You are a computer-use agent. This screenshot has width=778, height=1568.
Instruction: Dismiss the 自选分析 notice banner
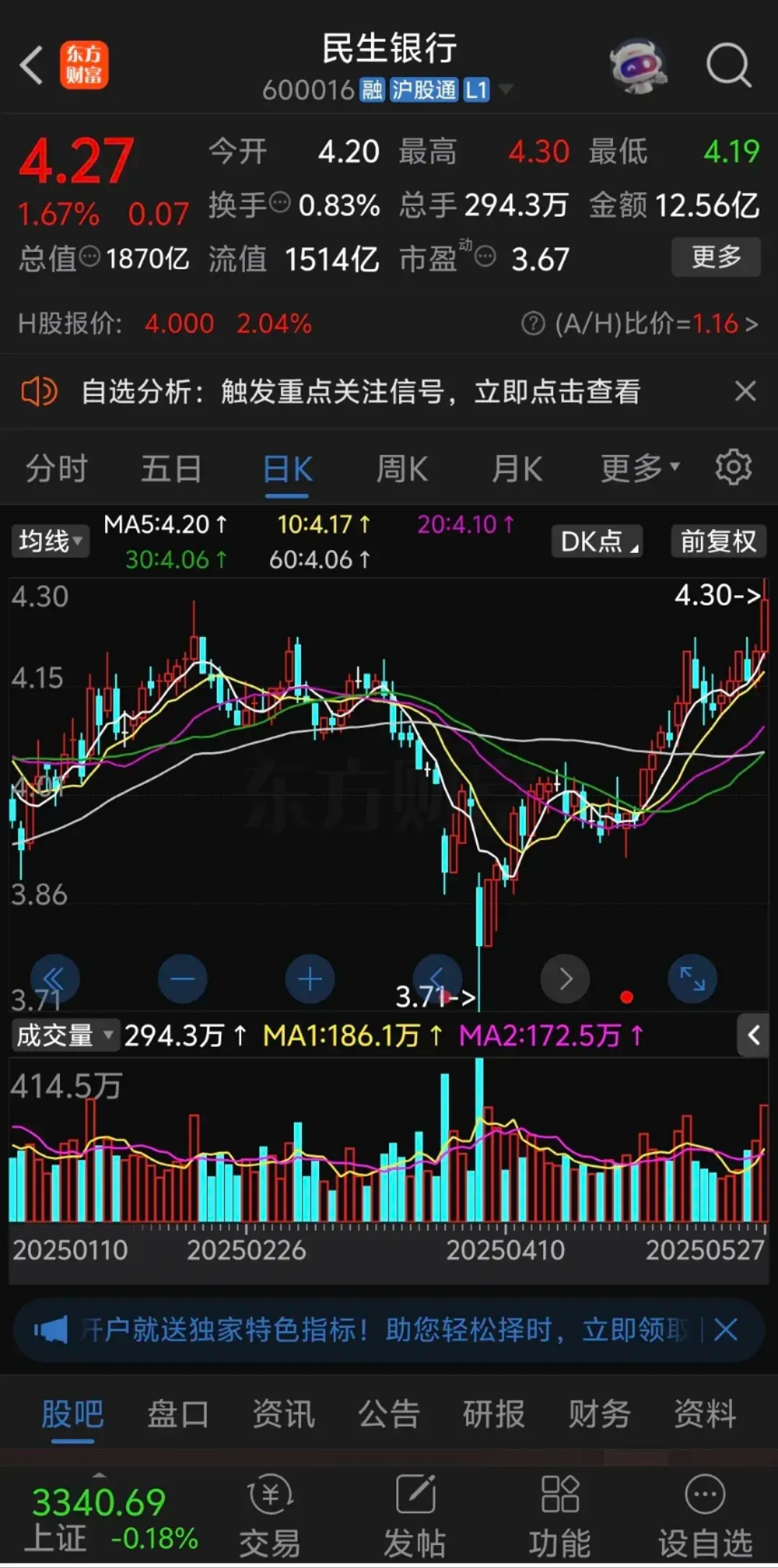(x=745, y=392)
